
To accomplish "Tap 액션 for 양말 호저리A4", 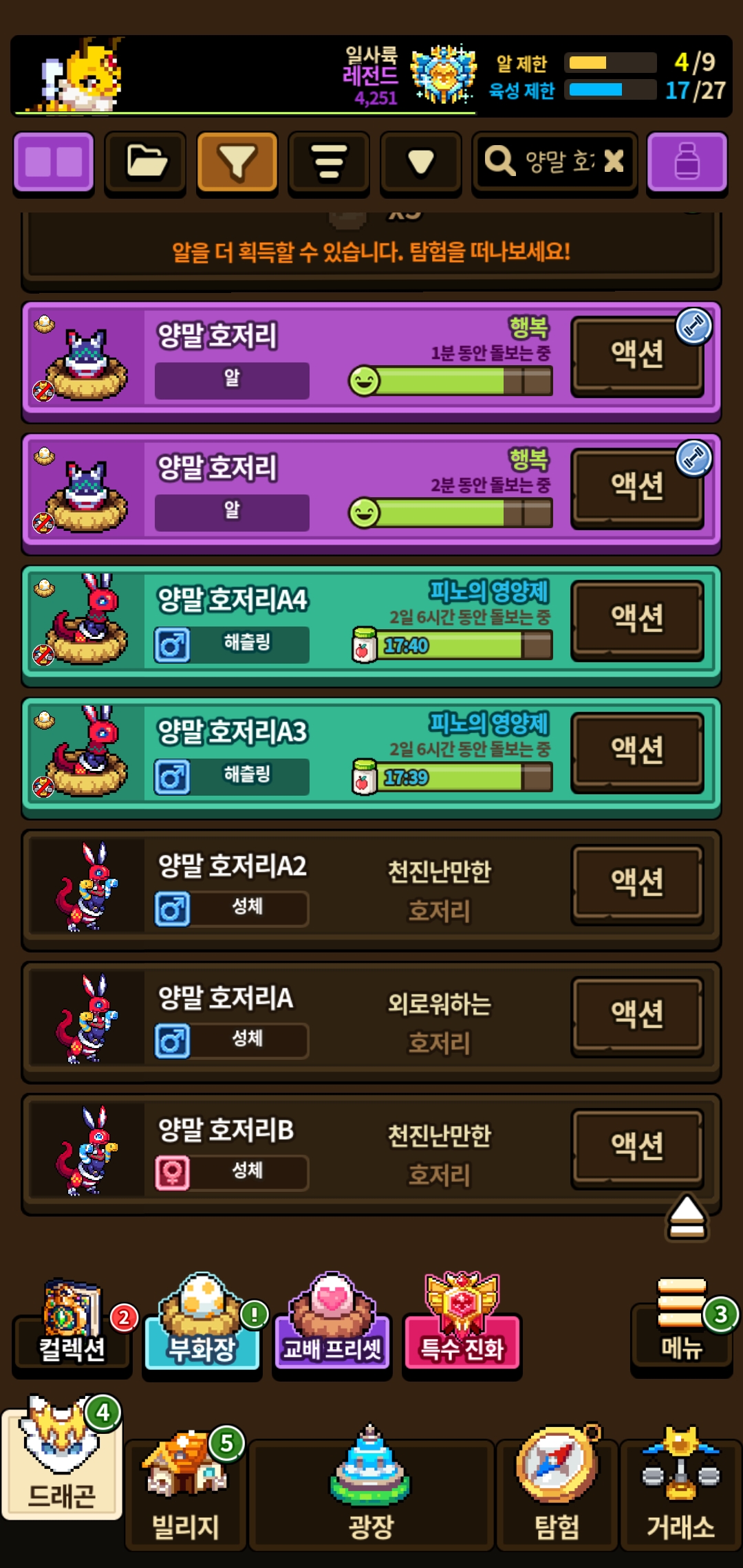I will pyautogui.click(x=638, y=619).
